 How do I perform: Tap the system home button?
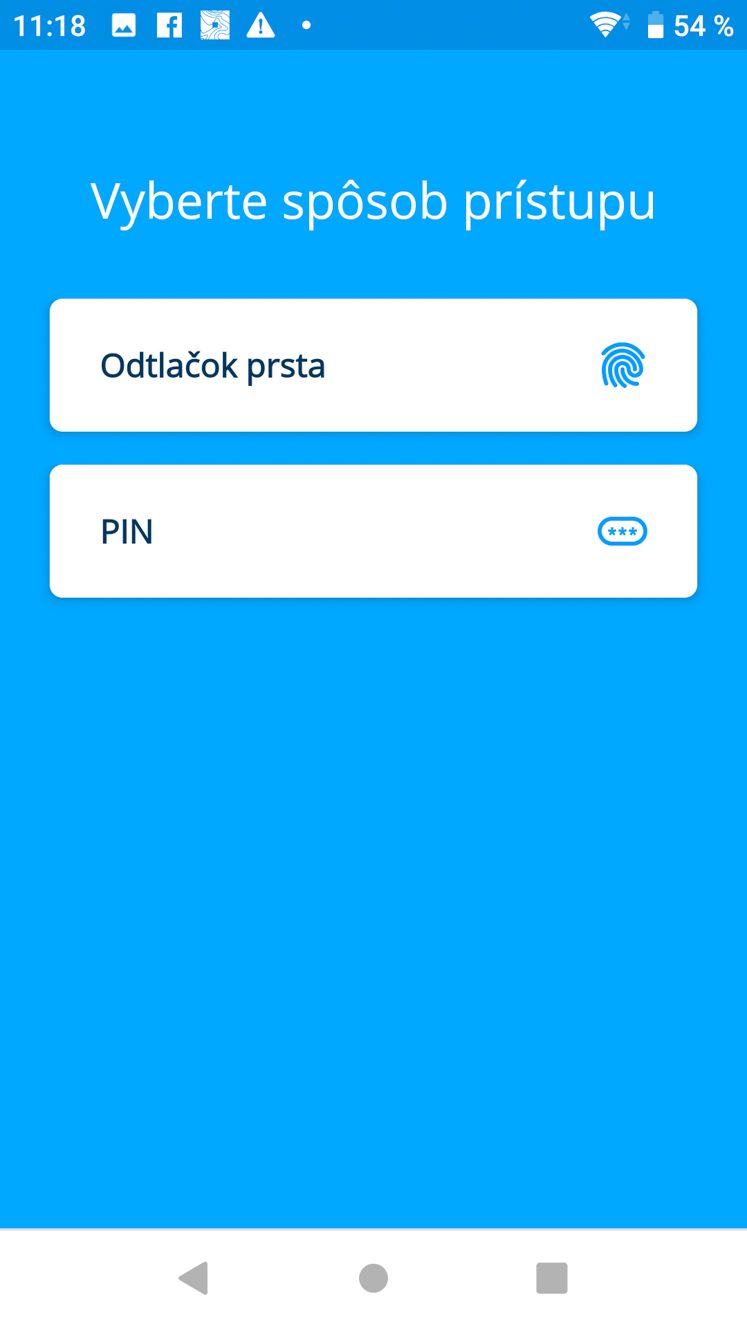pos(373,1278)
